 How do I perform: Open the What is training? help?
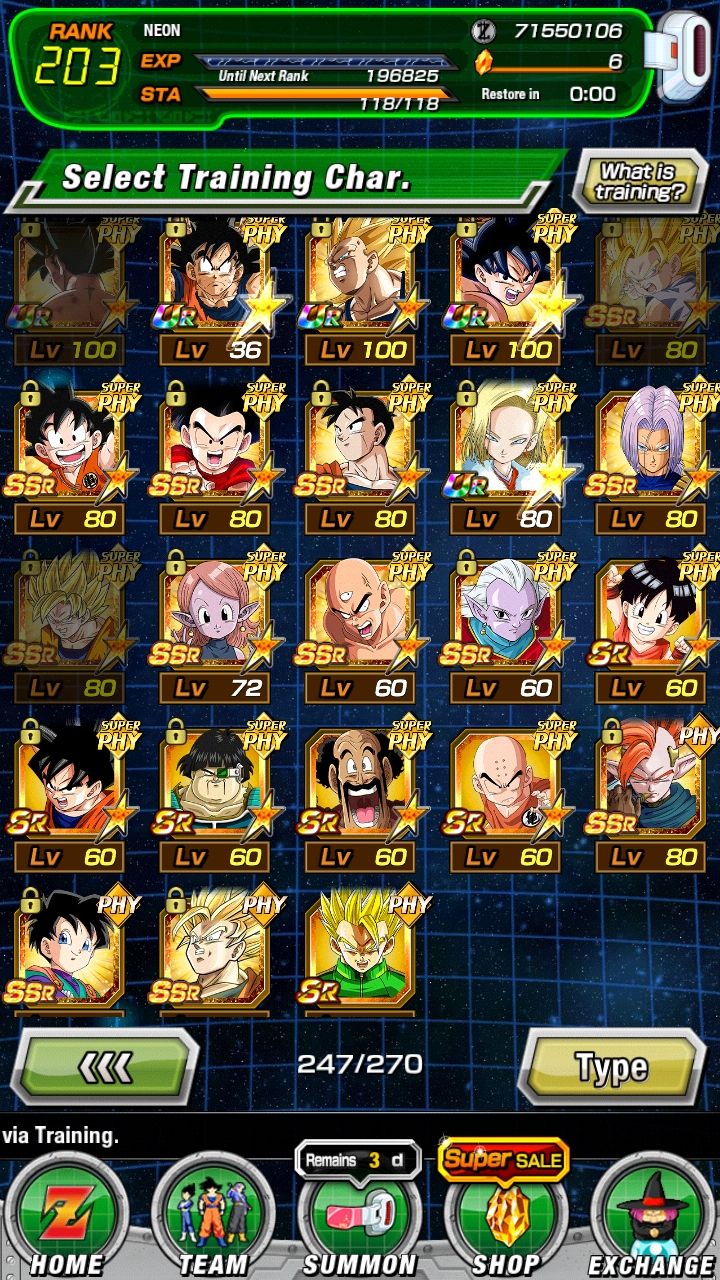point(639,183)
